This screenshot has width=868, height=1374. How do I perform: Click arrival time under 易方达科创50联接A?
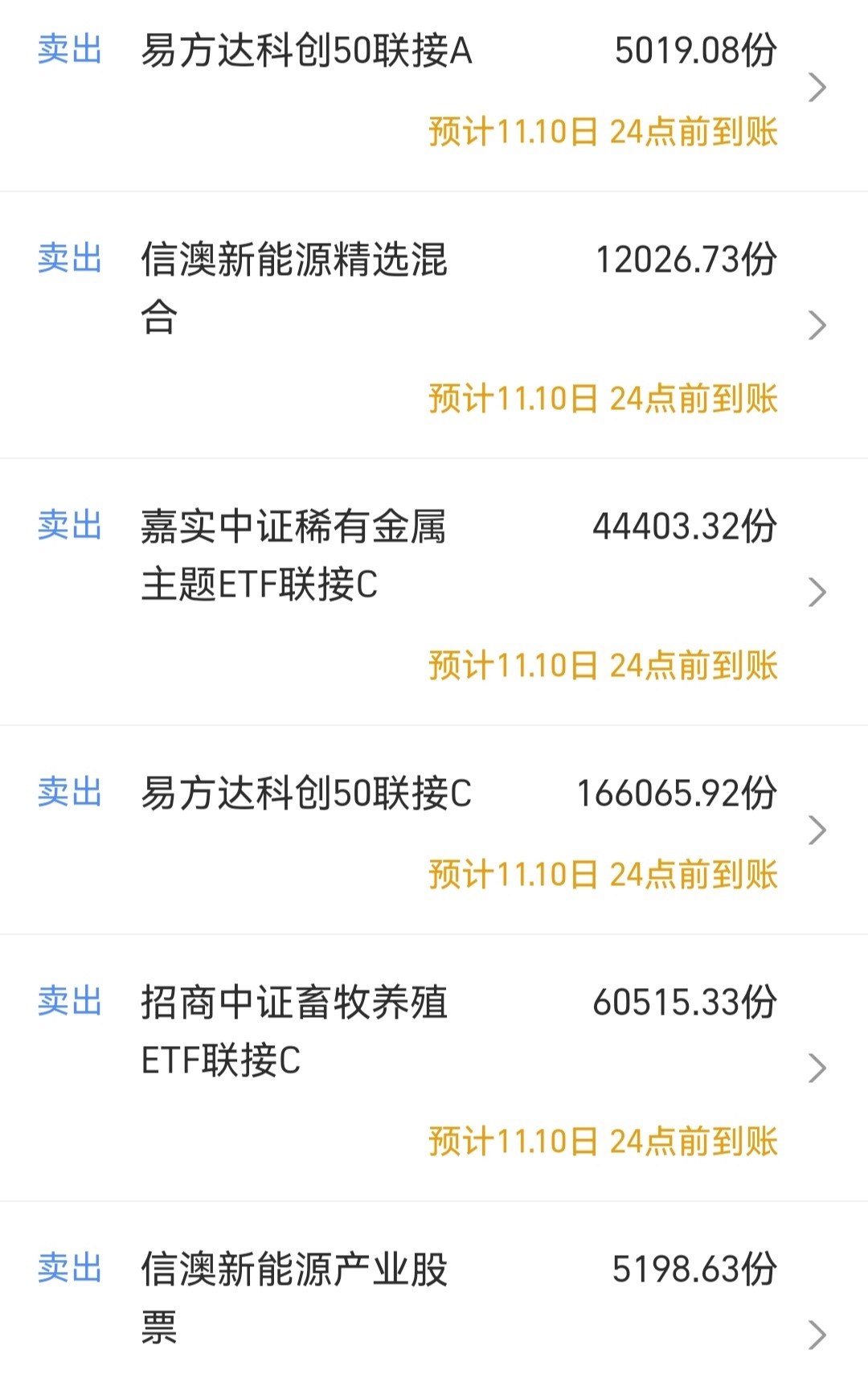(603, 133)
